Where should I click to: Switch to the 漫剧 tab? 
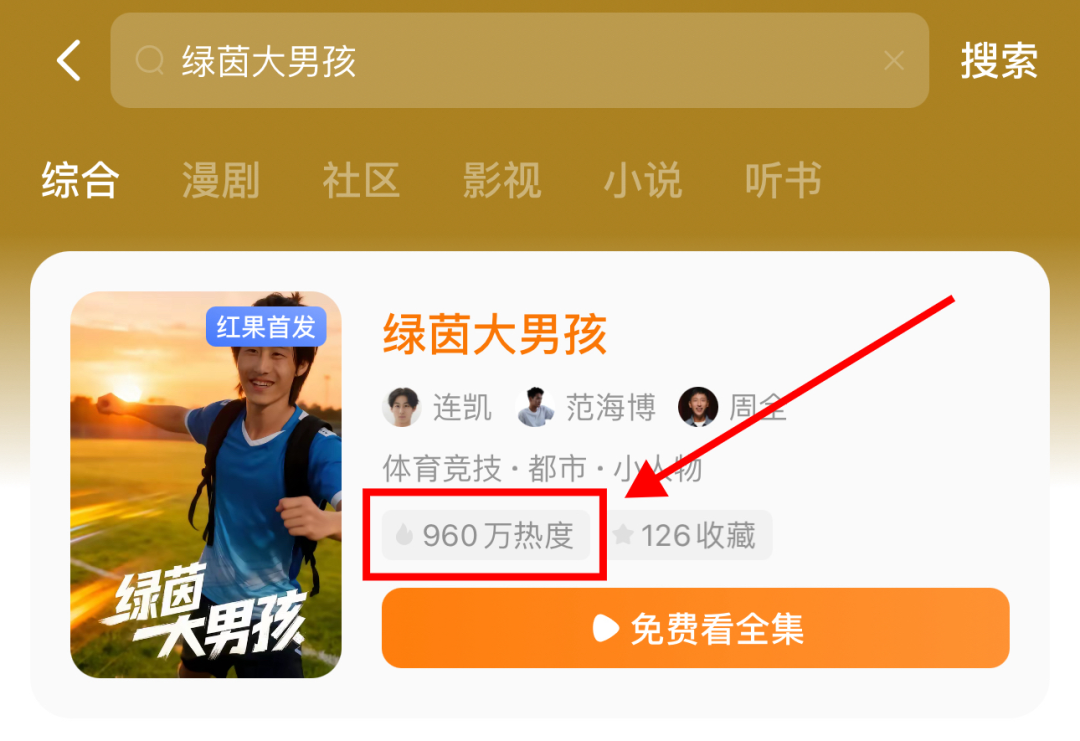pyautogui.click(x=221, y=181)
